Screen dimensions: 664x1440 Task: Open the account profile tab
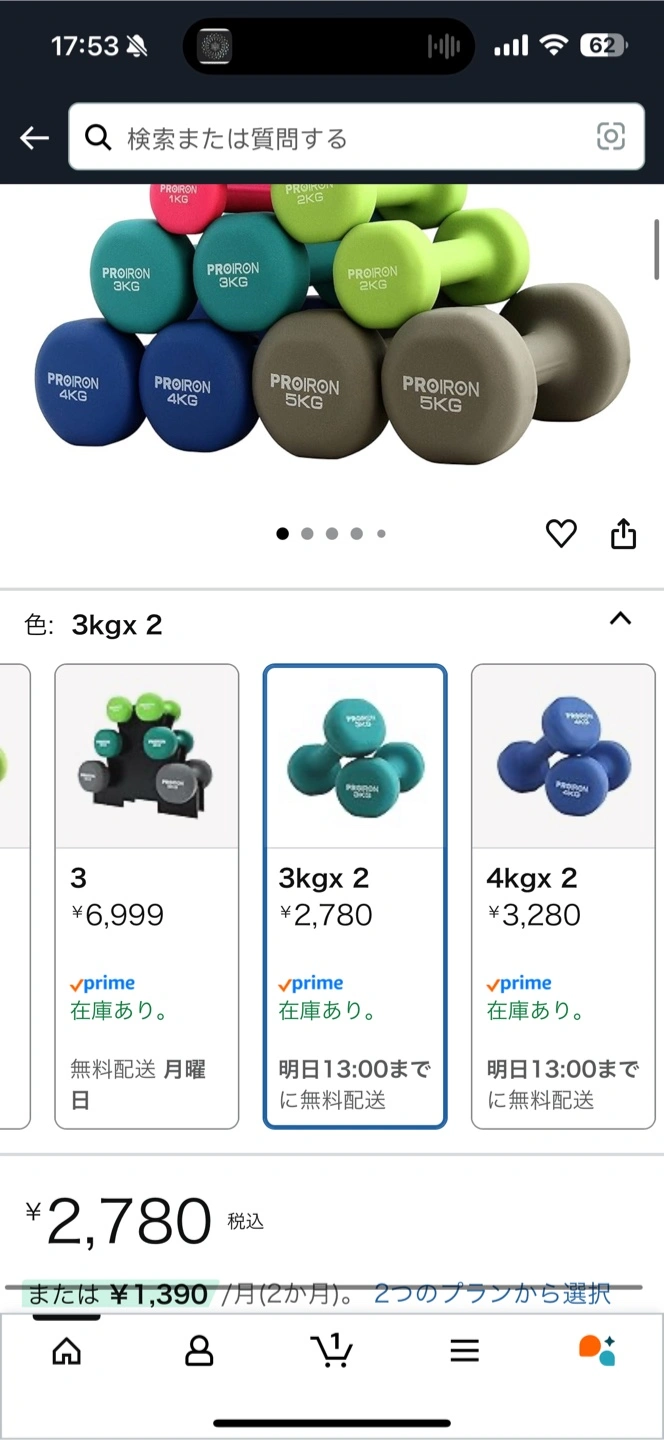coord(199,1351)
